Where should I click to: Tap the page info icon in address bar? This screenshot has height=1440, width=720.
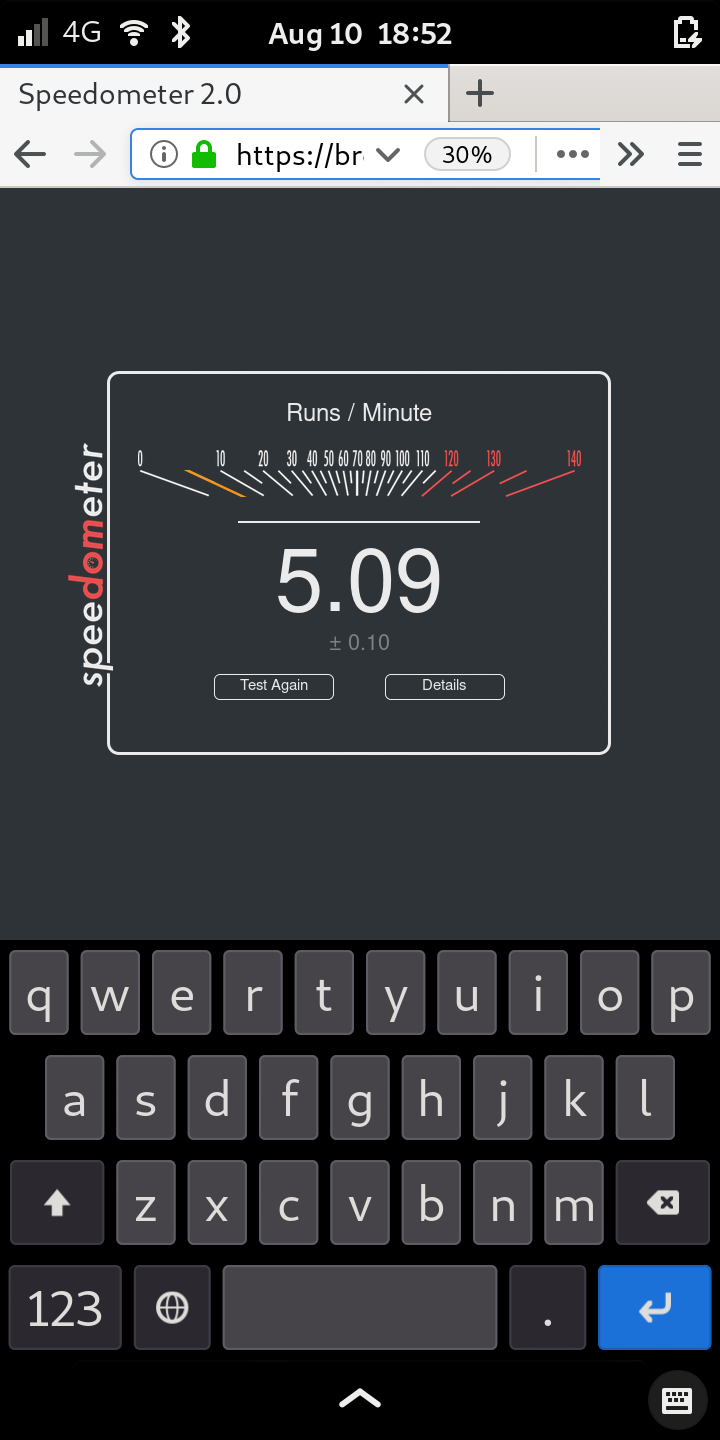click(163, 155)
